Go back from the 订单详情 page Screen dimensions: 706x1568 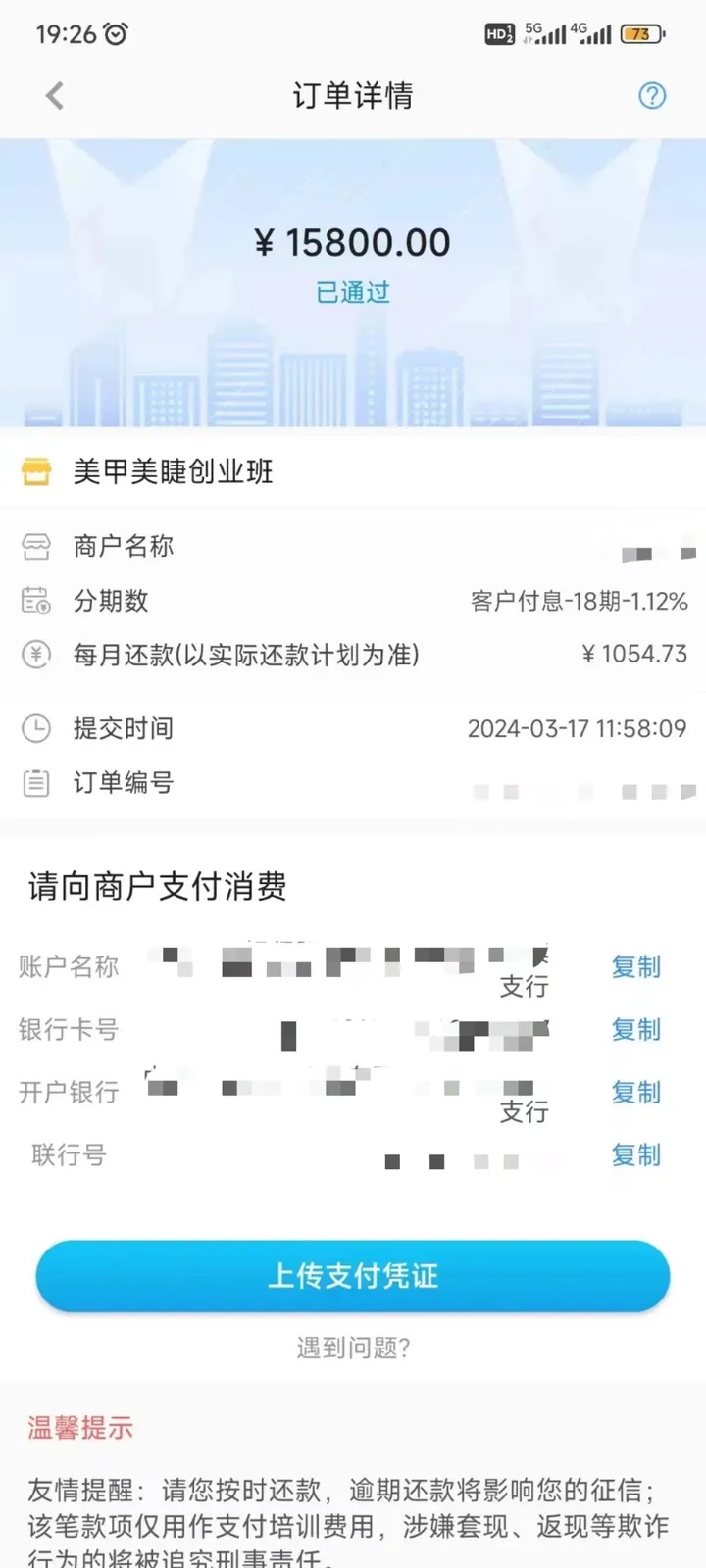[55, 96]
